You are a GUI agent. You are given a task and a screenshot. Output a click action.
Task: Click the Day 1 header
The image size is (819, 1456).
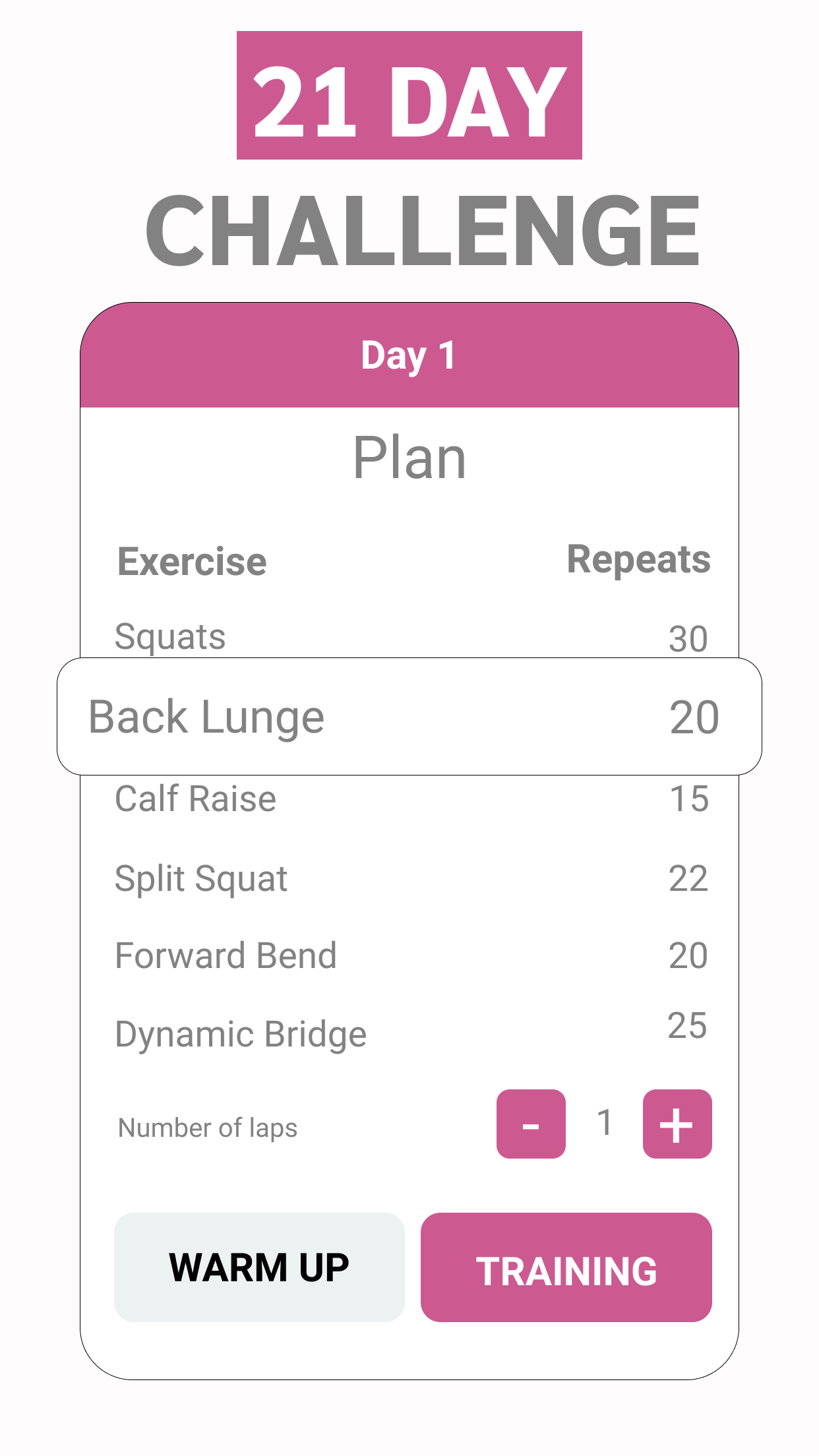coord(409,355)
